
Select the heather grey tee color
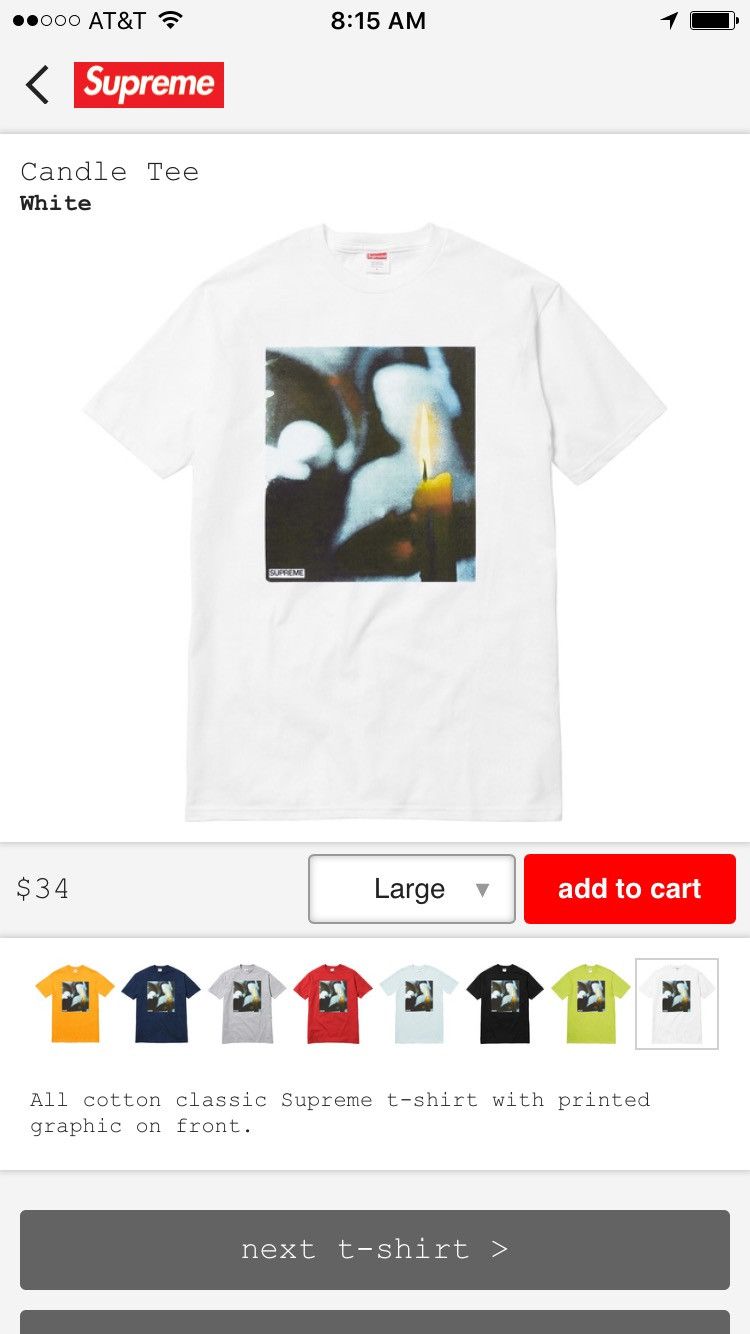[247, 1004]
